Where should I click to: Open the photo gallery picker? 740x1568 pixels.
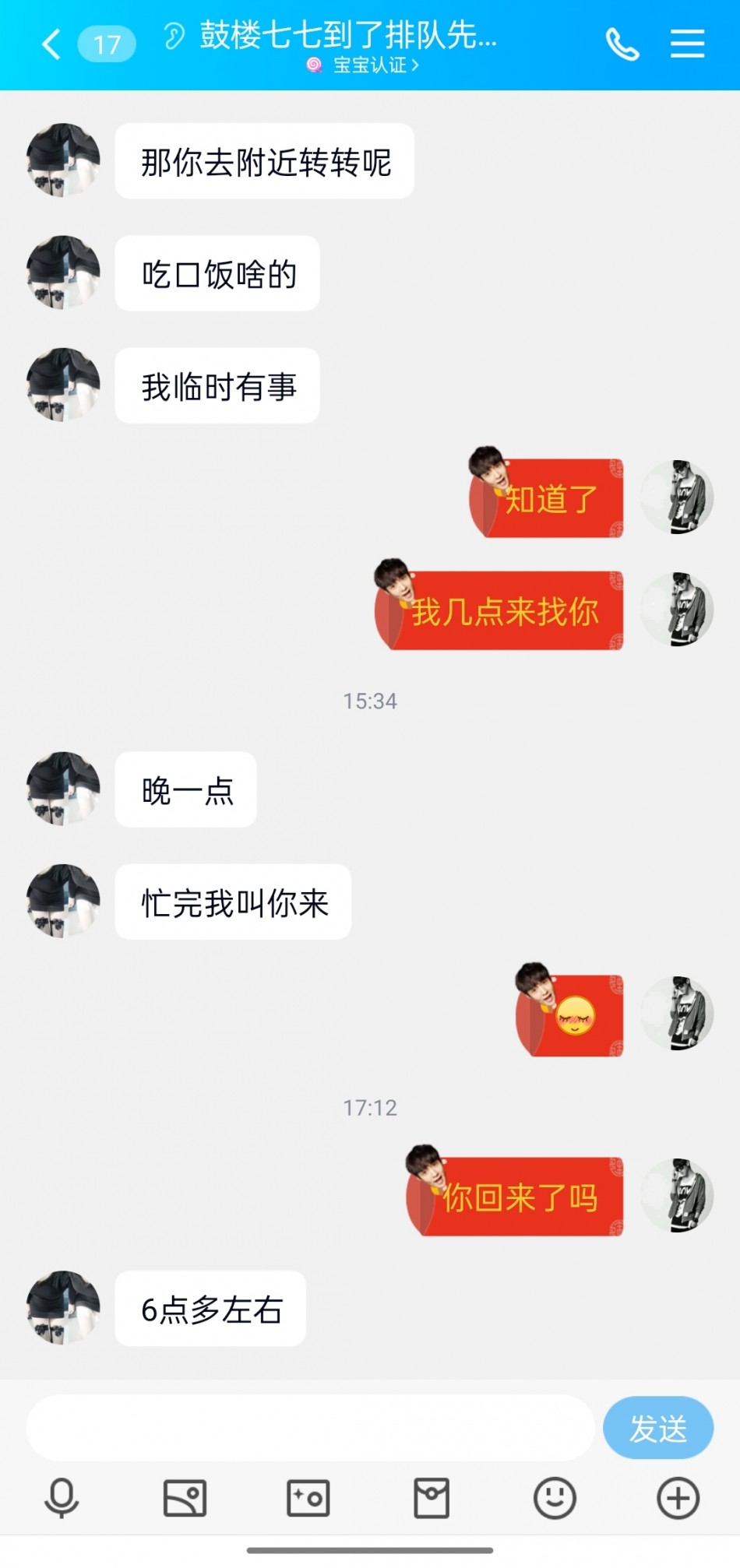pos(185,1498)
